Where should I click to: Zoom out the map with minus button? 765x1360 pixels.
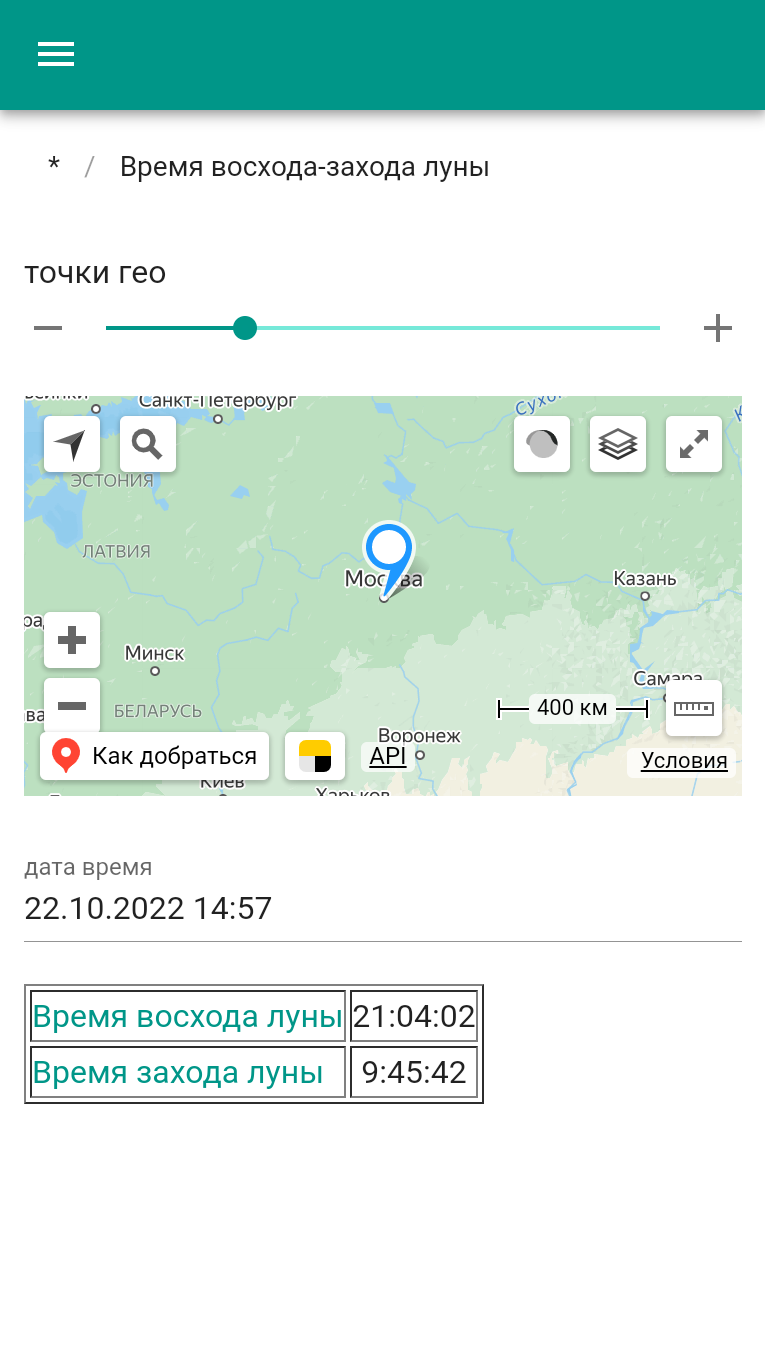72,705
